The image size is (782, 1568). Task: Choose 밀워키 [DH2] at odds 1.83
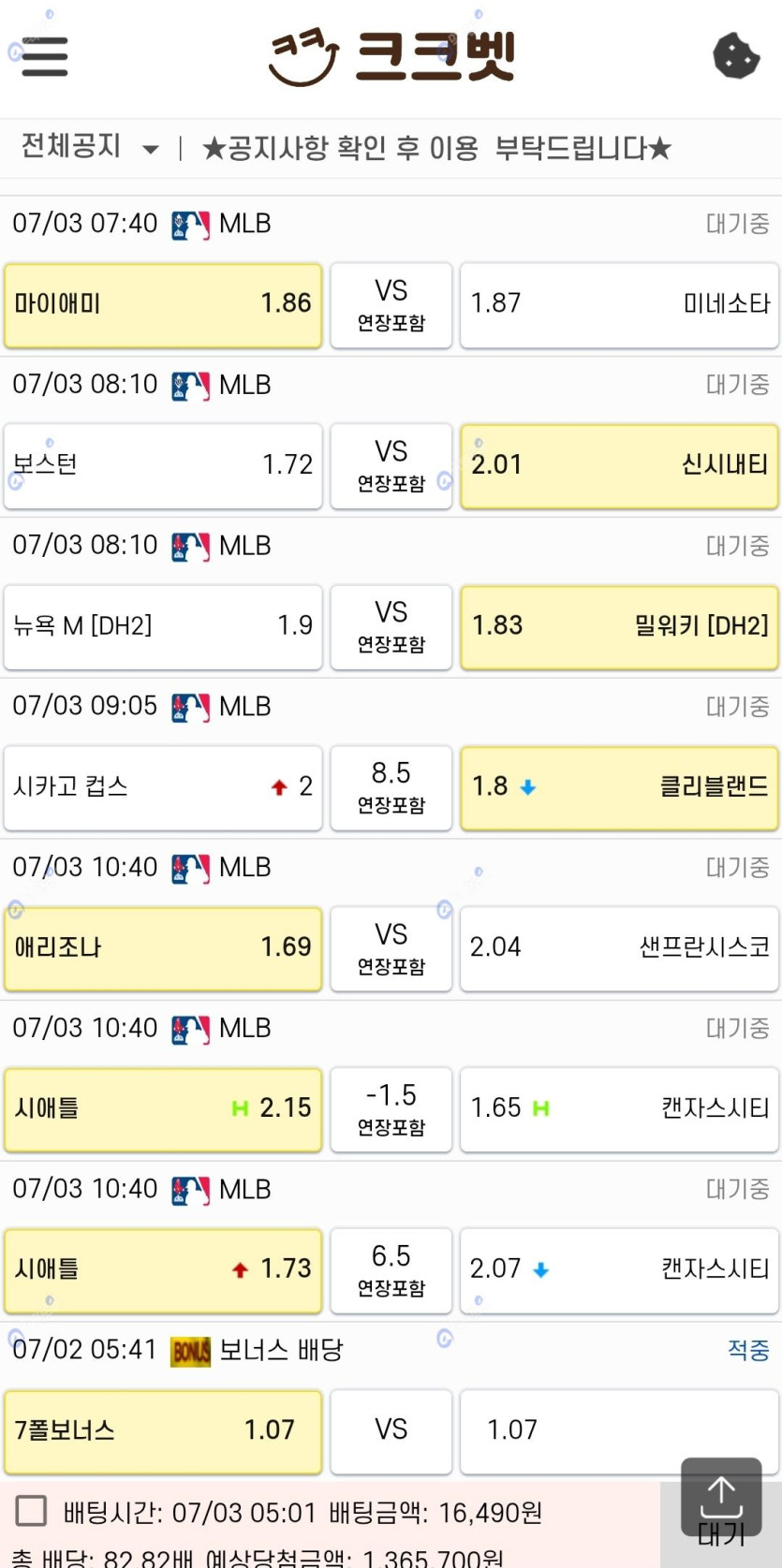click(x=619, y=627)
